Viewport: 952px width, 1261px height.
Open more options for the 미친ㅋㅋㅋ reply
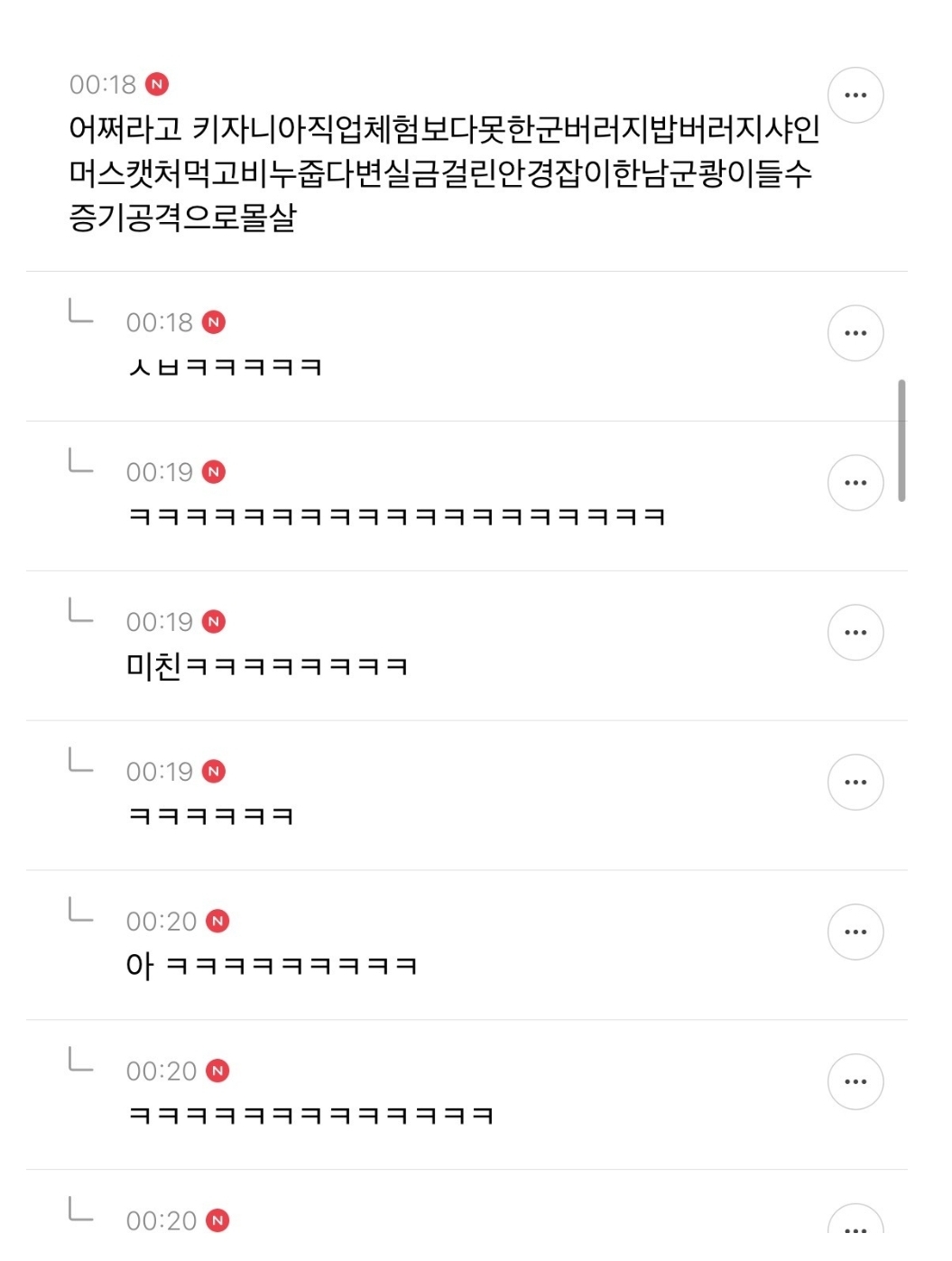855,633
